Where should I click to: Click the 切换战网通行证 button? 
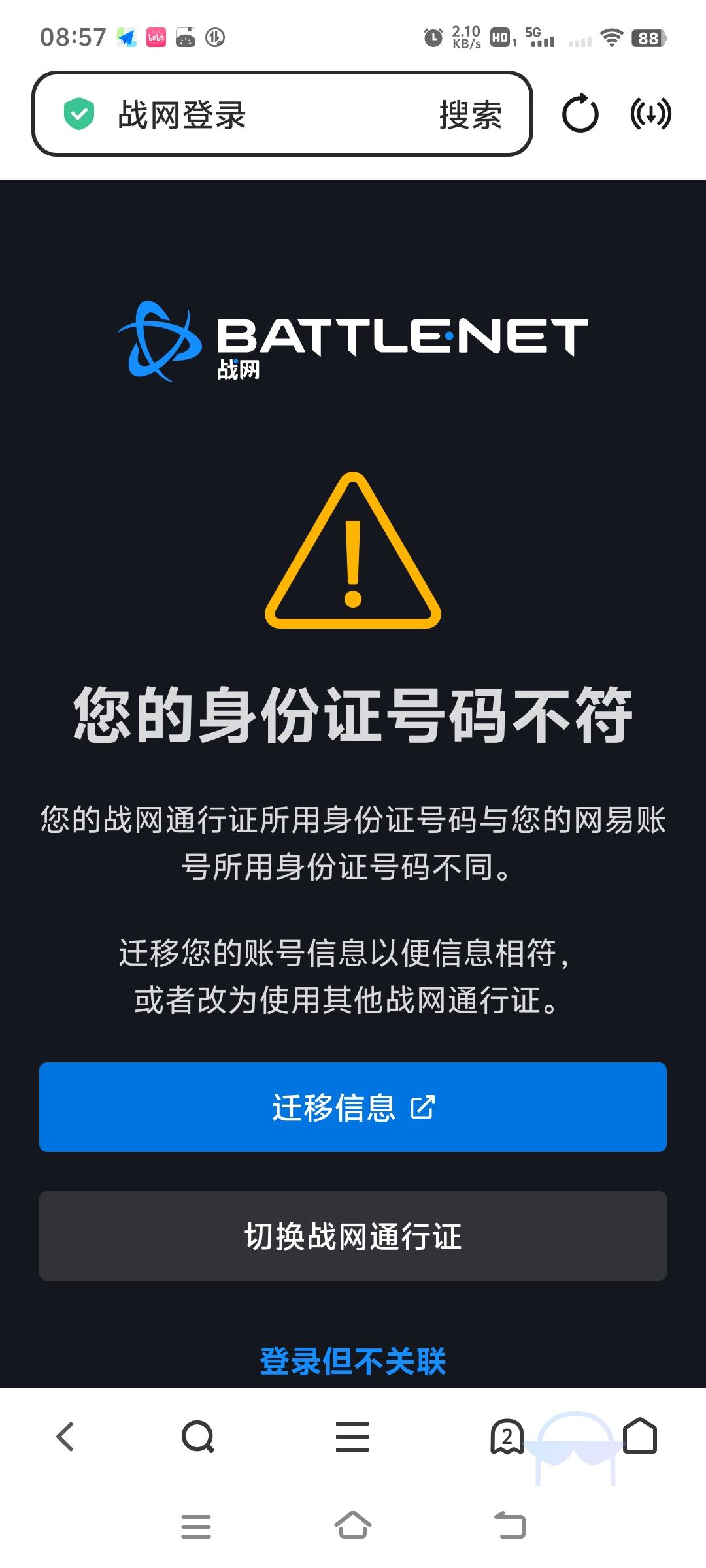[353, 1235]
